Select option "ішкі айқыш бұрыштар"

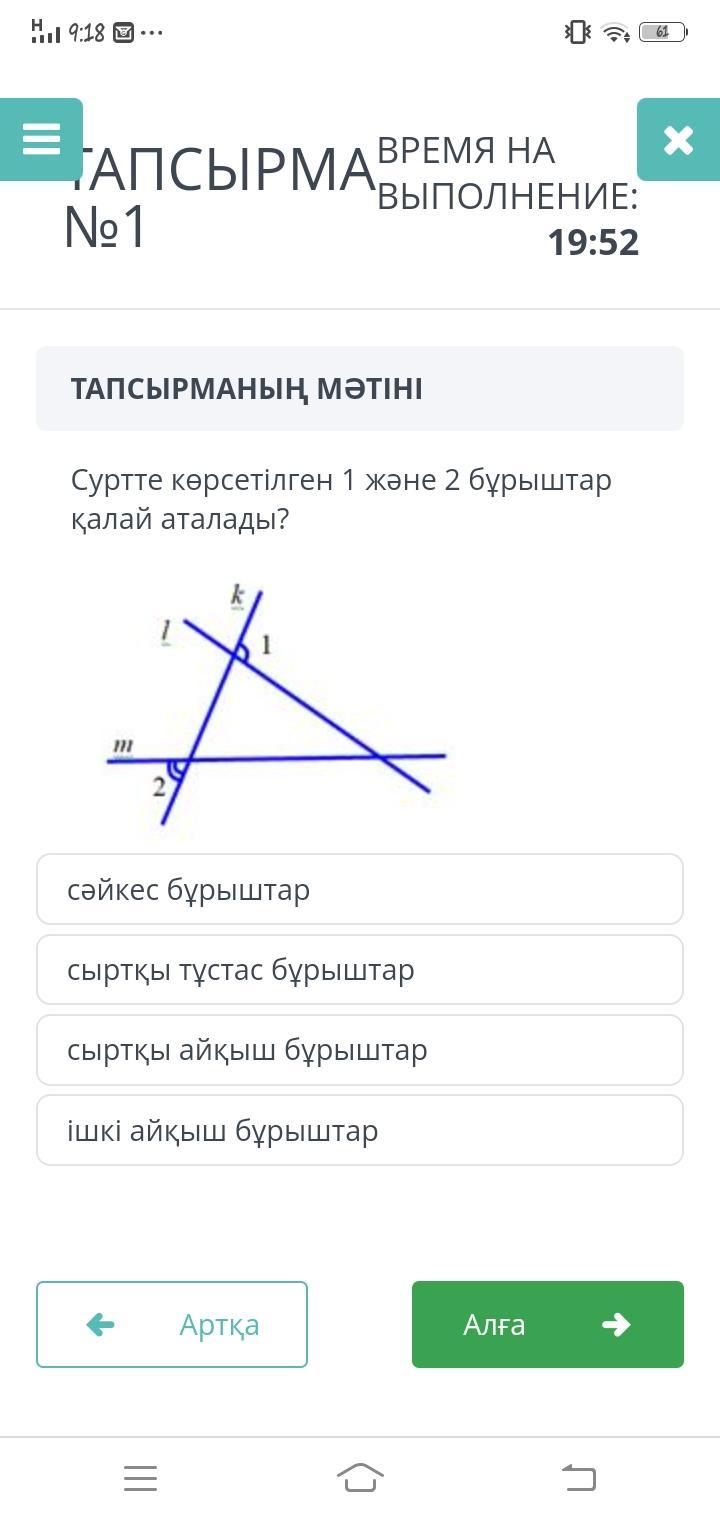tap(360, 1130)
